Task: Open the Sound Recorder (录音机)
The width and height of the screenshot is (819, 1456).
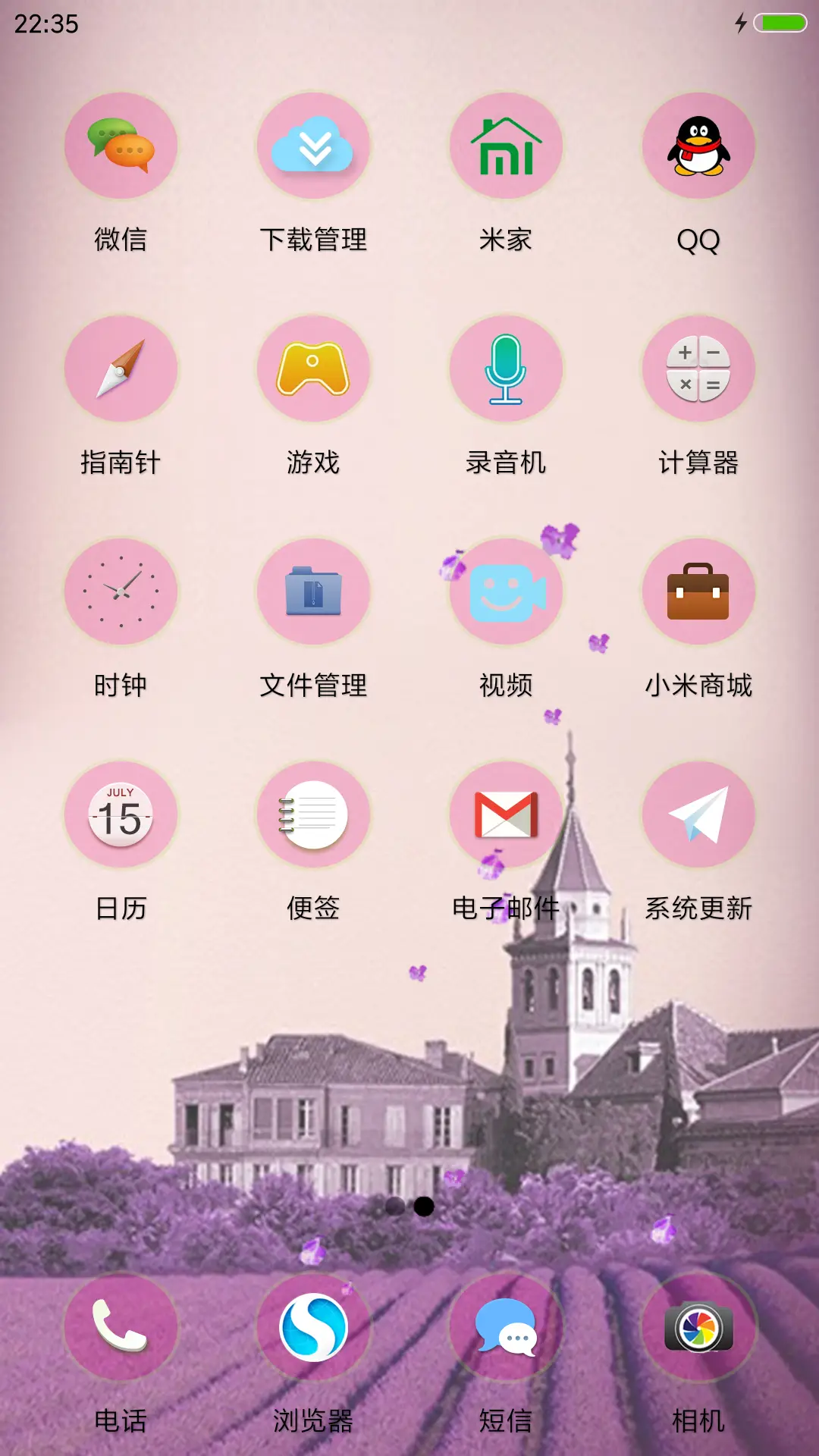Action: point(506,369)
